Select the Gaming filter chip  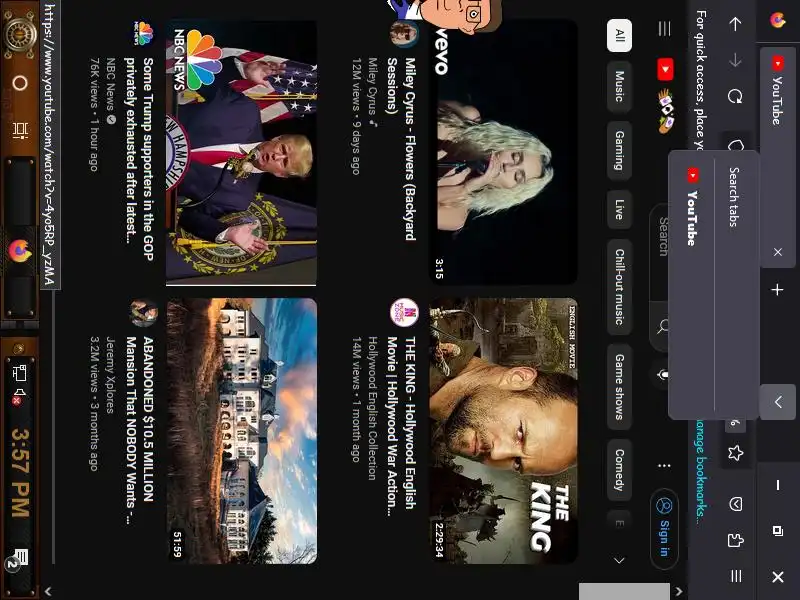point(619,150)
